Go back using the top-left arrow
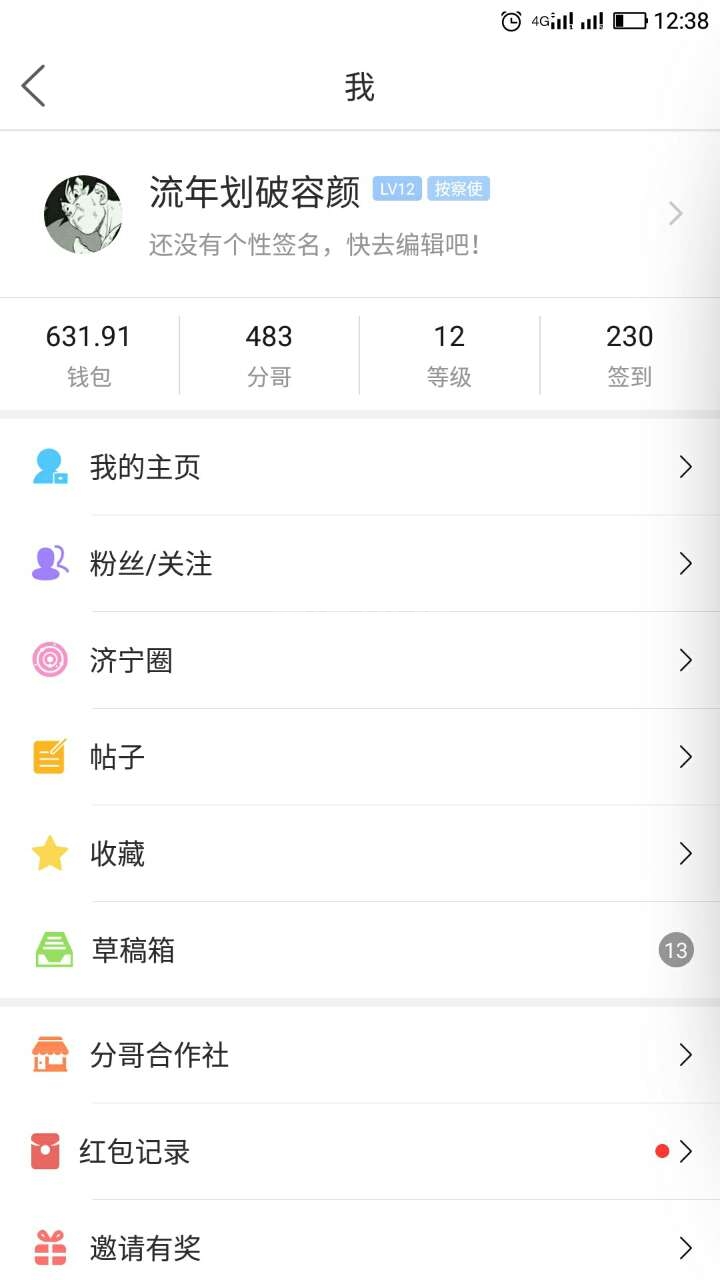The image size is (720, 1280). pyautogui.click(x=34, y=87)
